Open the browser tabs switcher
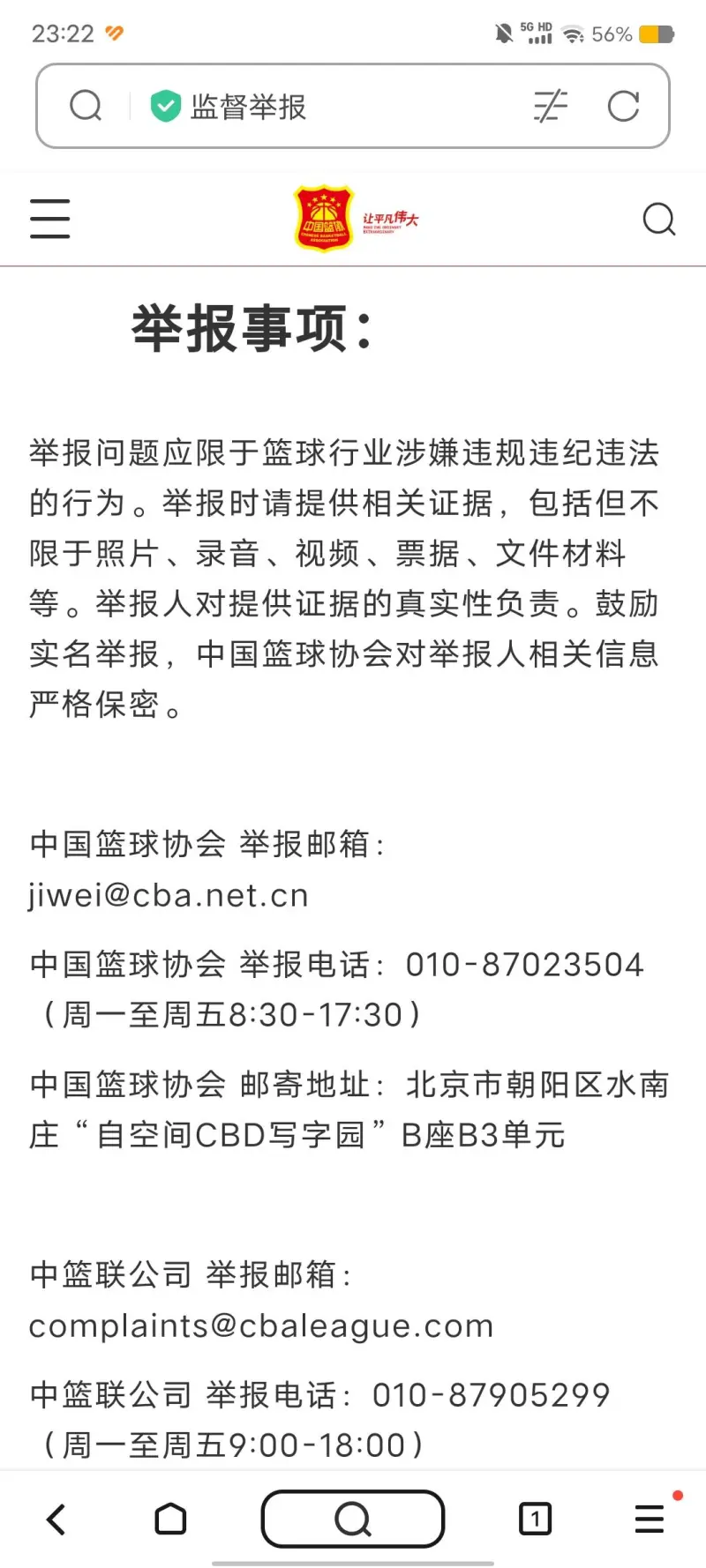 (535, 1519)
